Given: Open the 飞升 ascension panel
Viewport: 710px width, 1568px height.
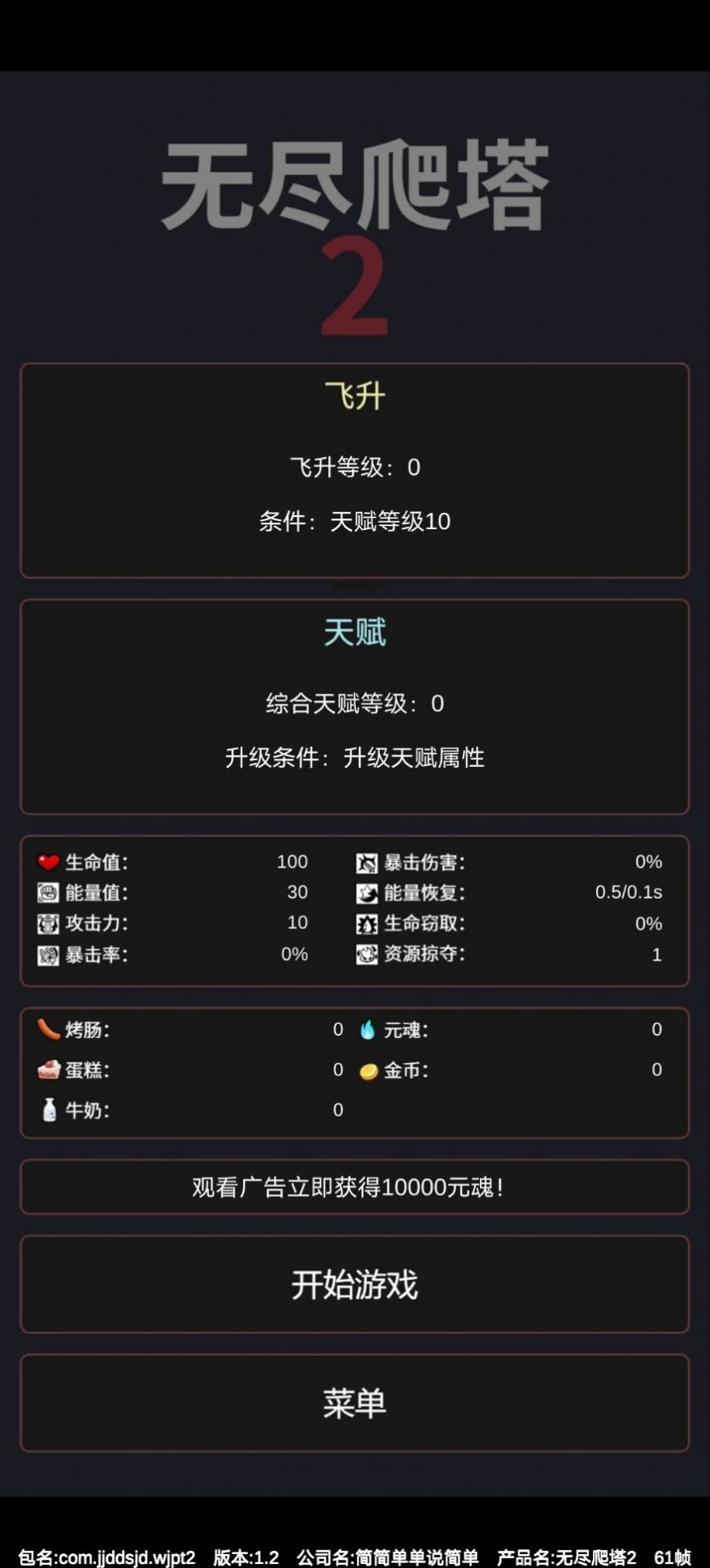Looking at the screenshot, I should click(x=355, y=470).
